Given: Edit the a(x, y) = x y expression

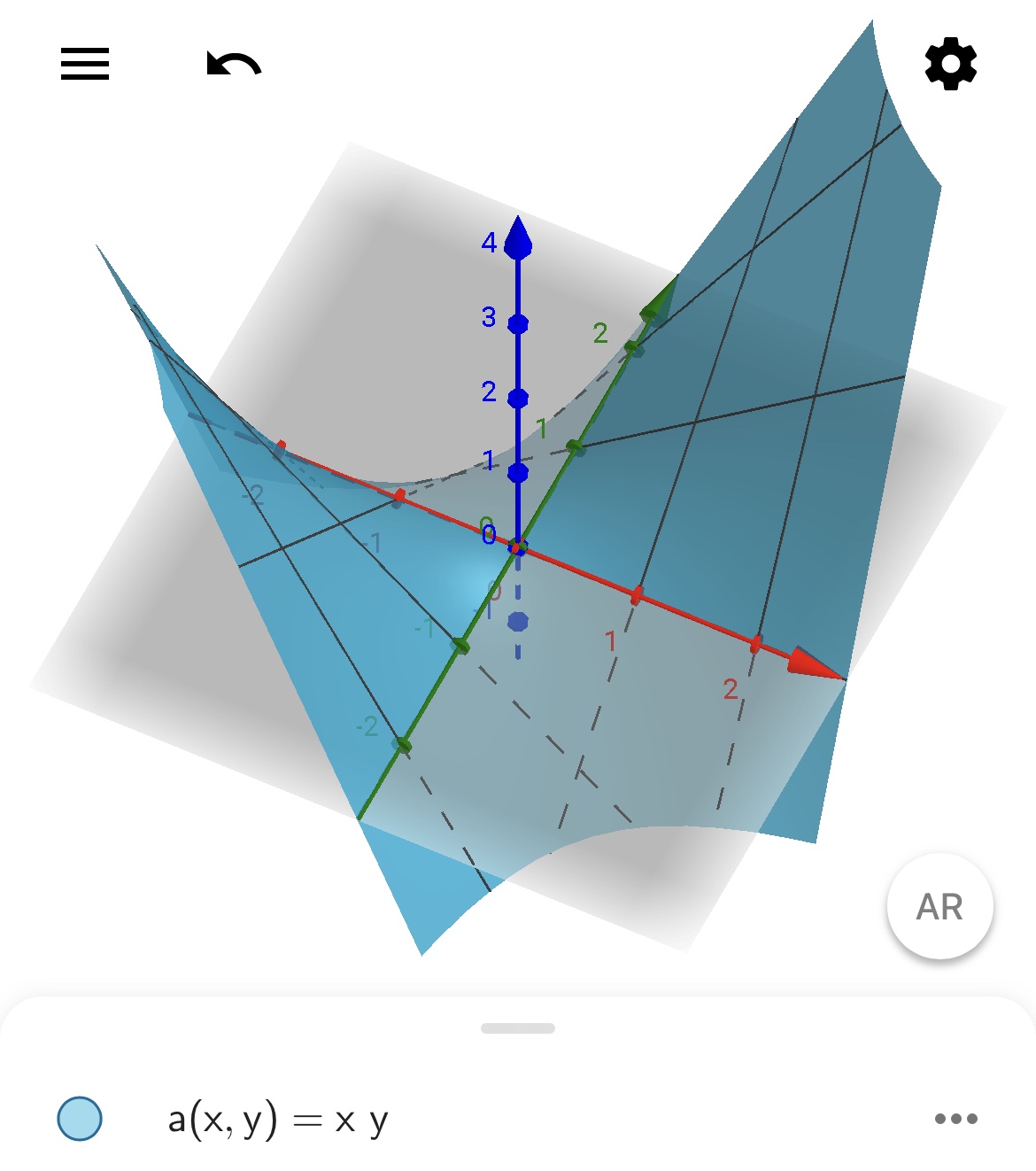Looking at the screenshot, I should 279,1120.
